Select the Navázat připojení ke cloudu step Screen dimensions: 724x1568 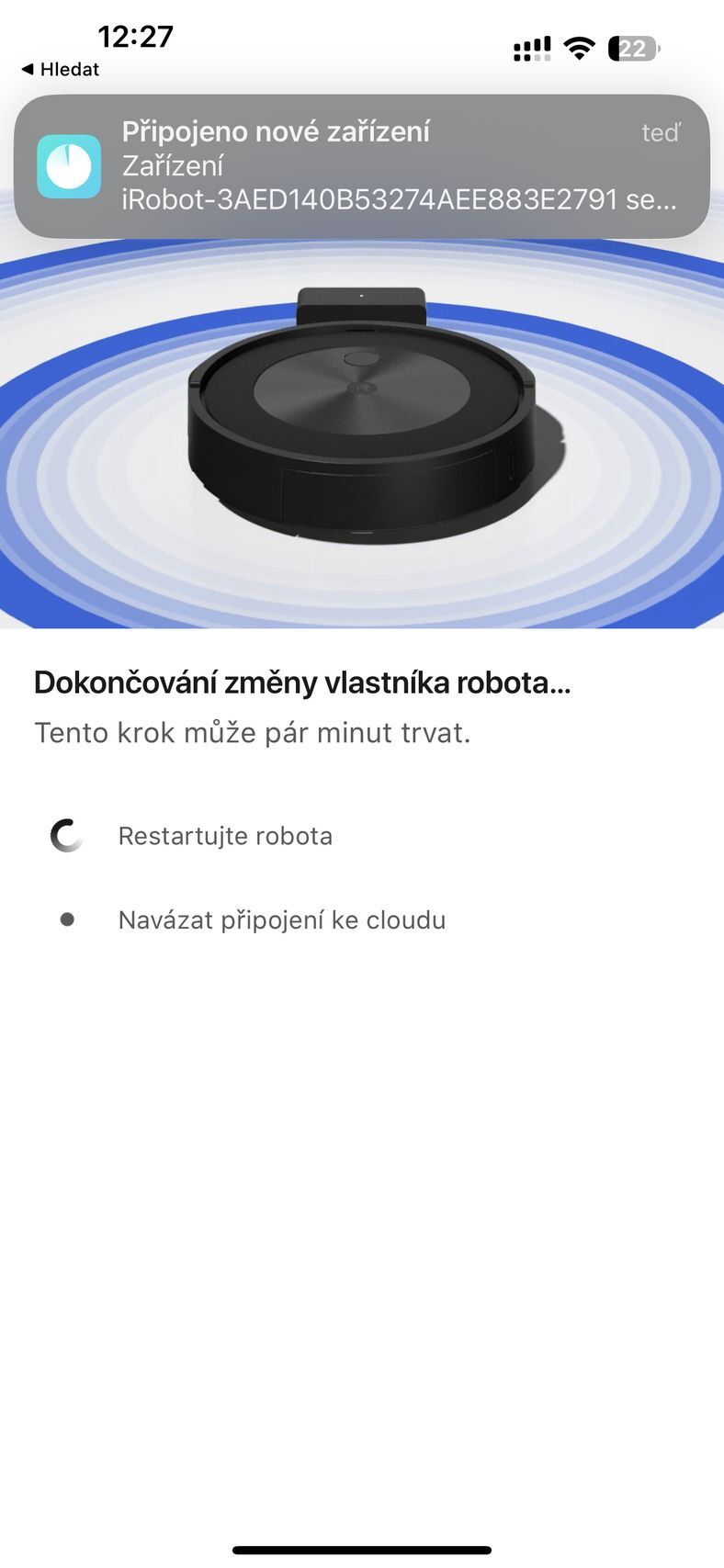coord(281,919)
